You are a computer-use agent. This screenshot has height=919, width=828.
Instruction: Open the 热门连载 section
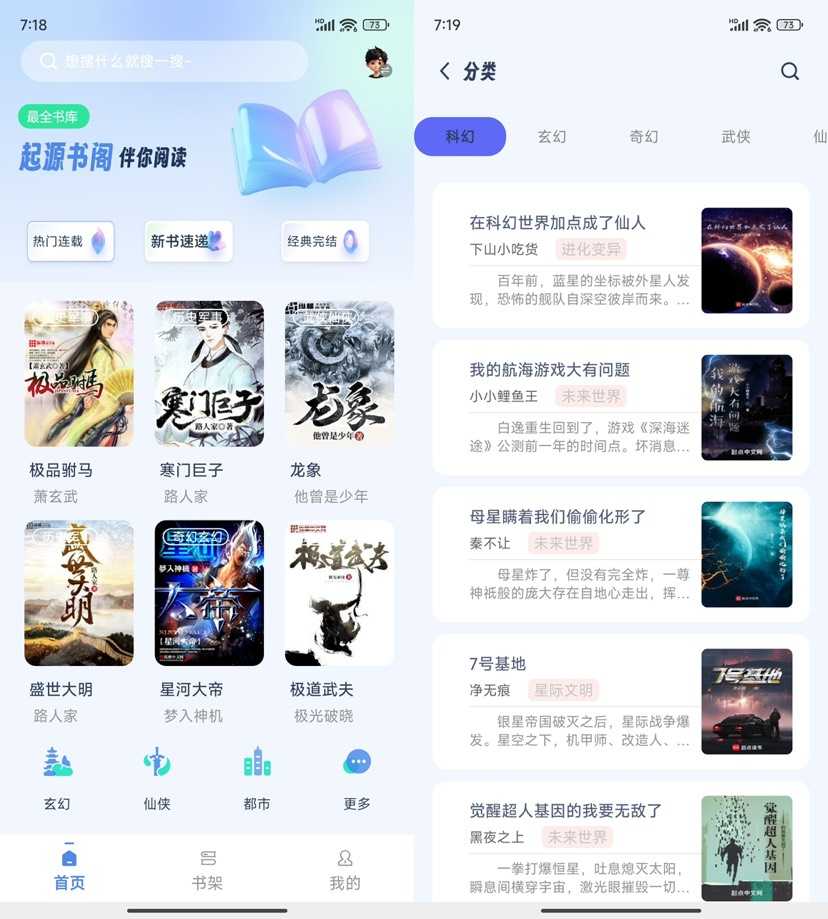click(70, 241)
